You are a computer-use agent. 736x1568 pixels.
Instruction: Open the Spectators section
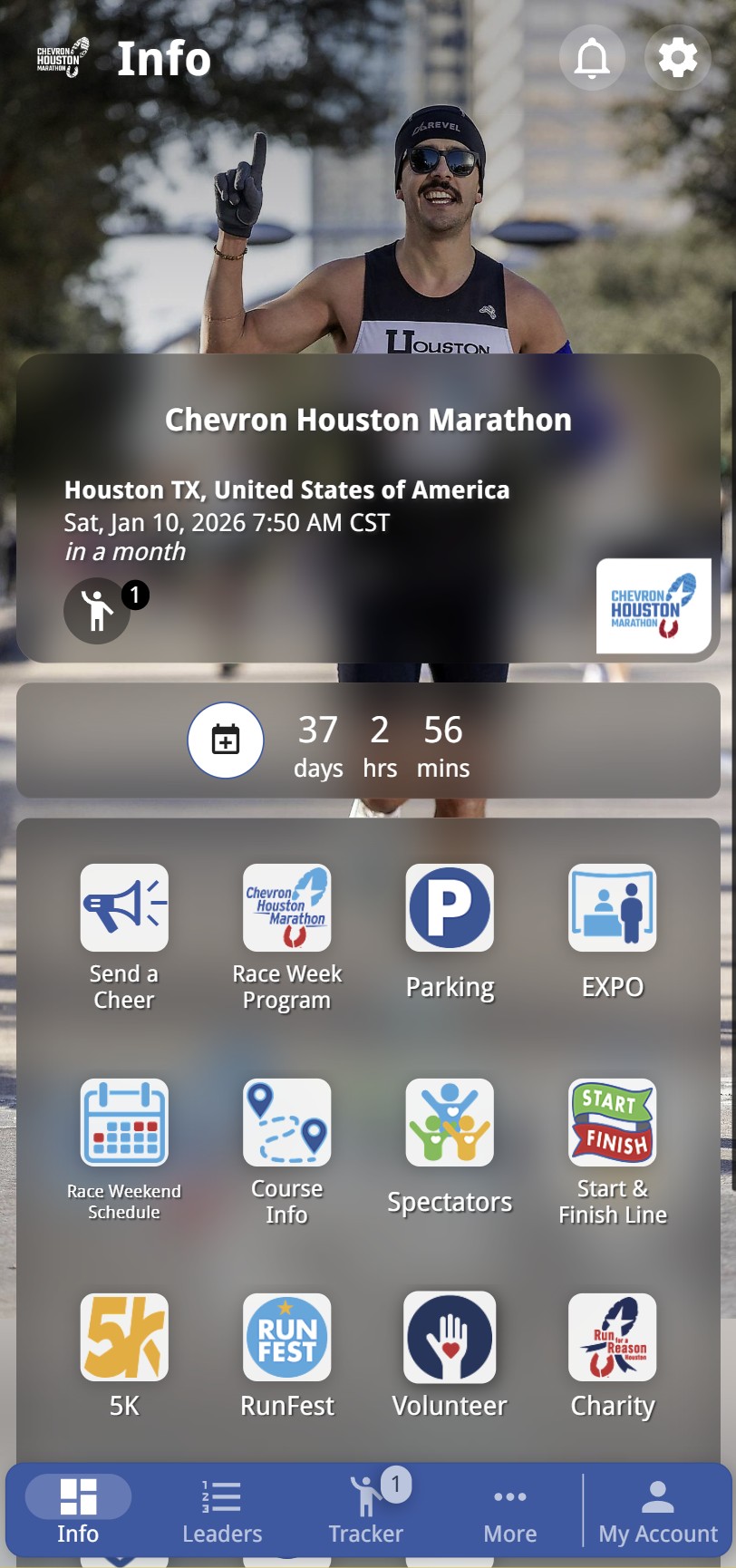pos(450,1122)
